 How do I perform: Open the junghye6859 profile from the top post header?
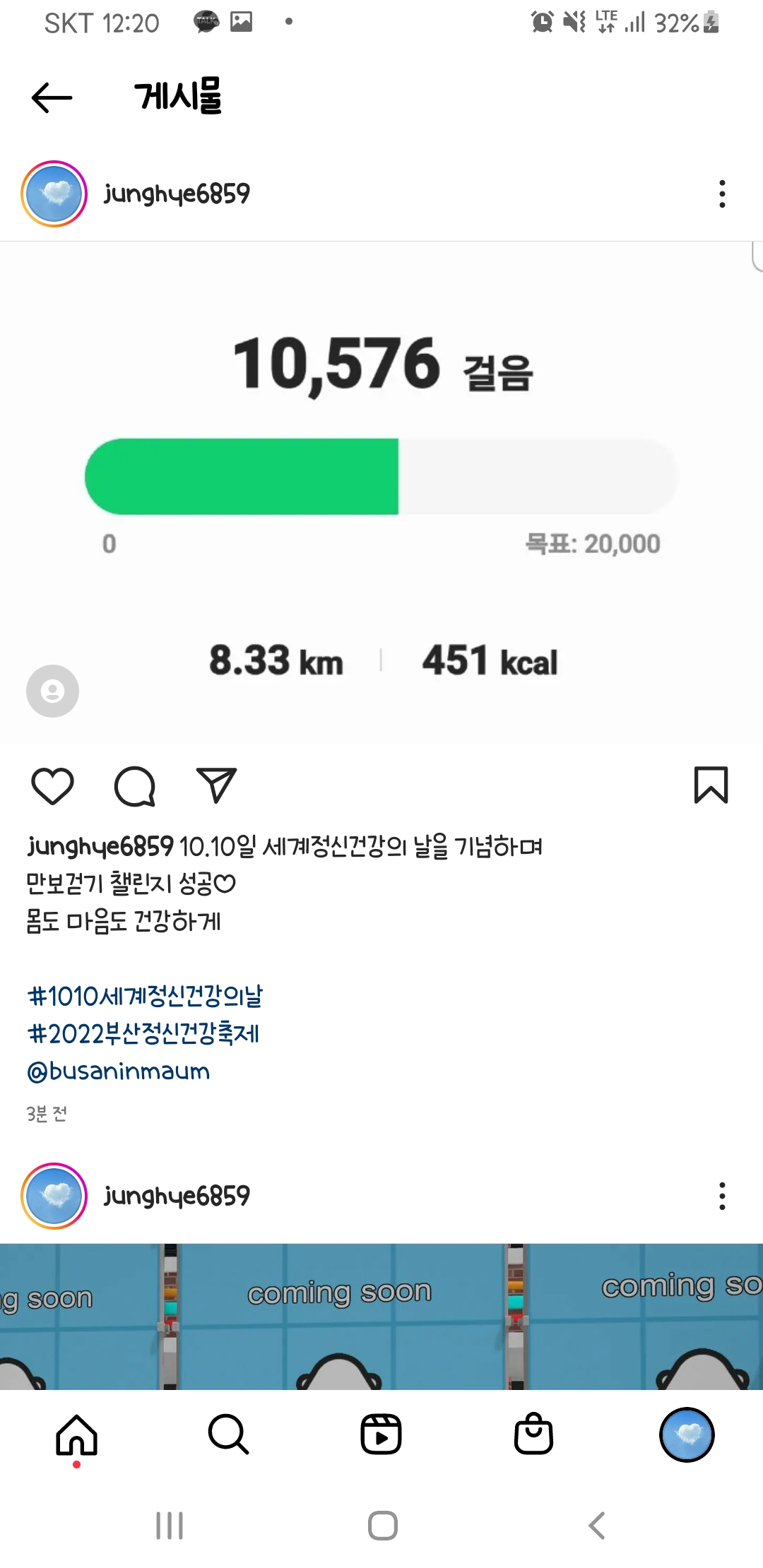coord(177,194)
